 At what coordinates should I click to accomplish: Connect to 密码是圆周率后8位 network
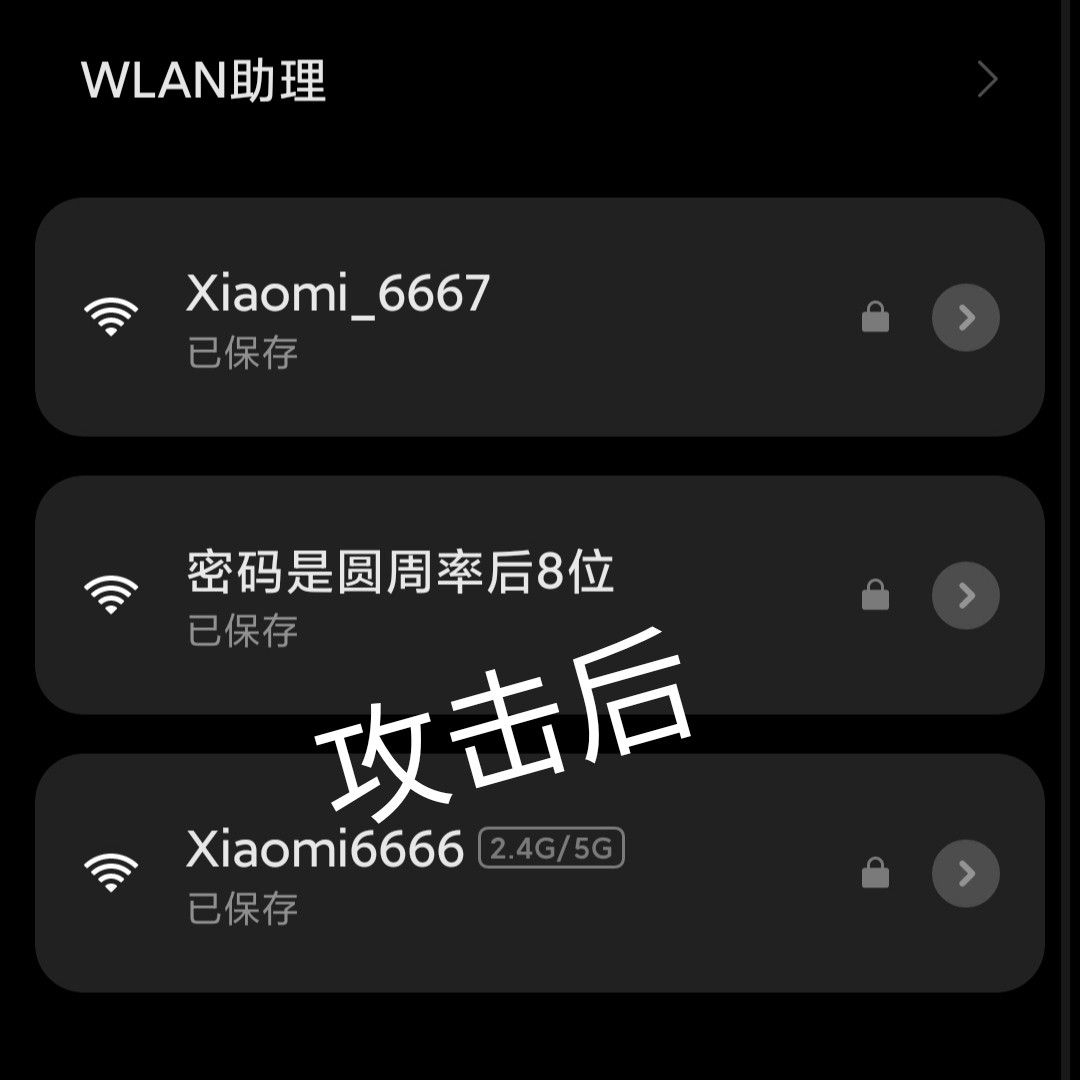click(539, 595)
